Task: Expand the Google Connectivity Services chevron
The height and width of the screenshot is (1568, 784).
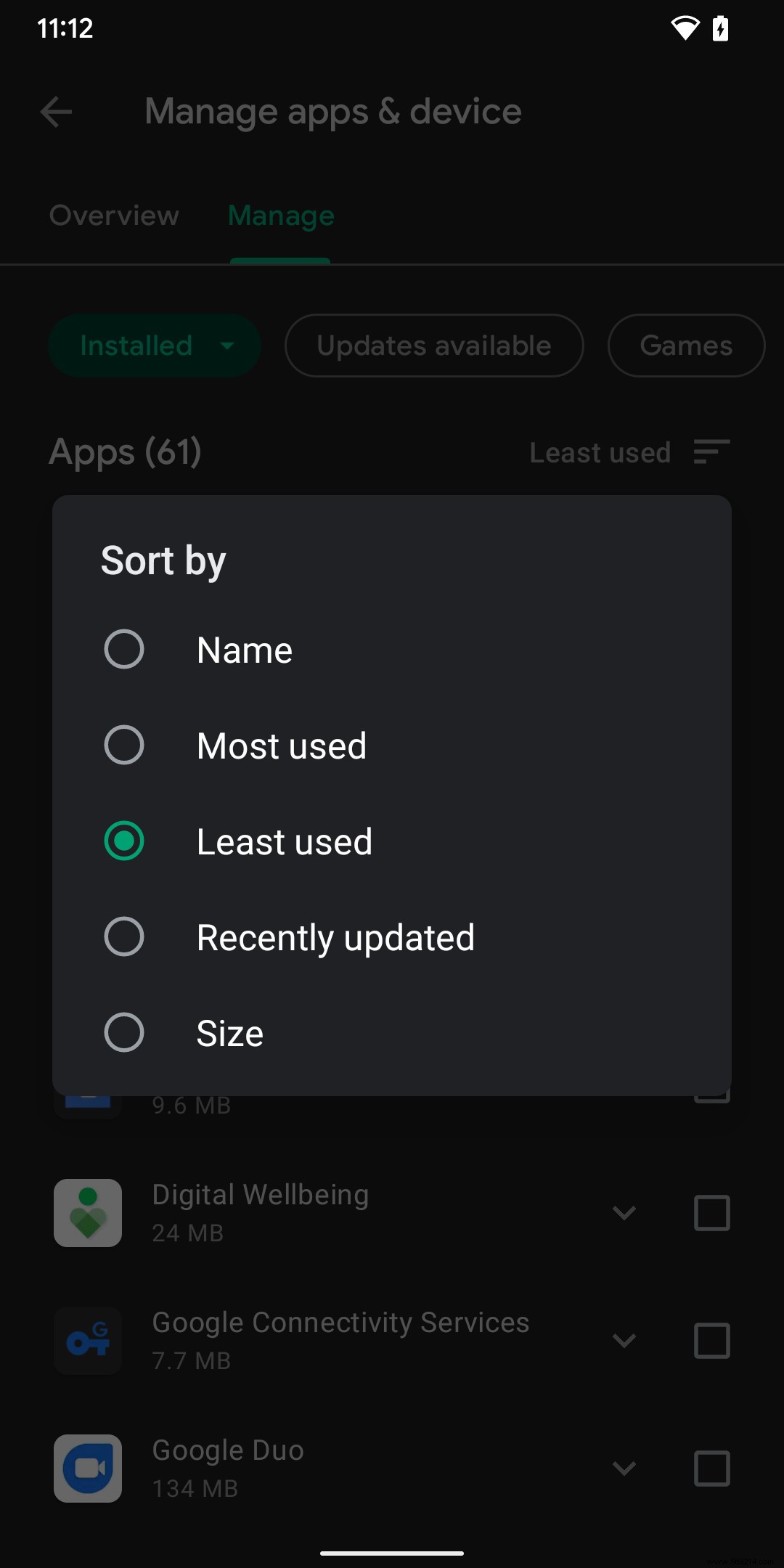Action: click(623, 1340)
